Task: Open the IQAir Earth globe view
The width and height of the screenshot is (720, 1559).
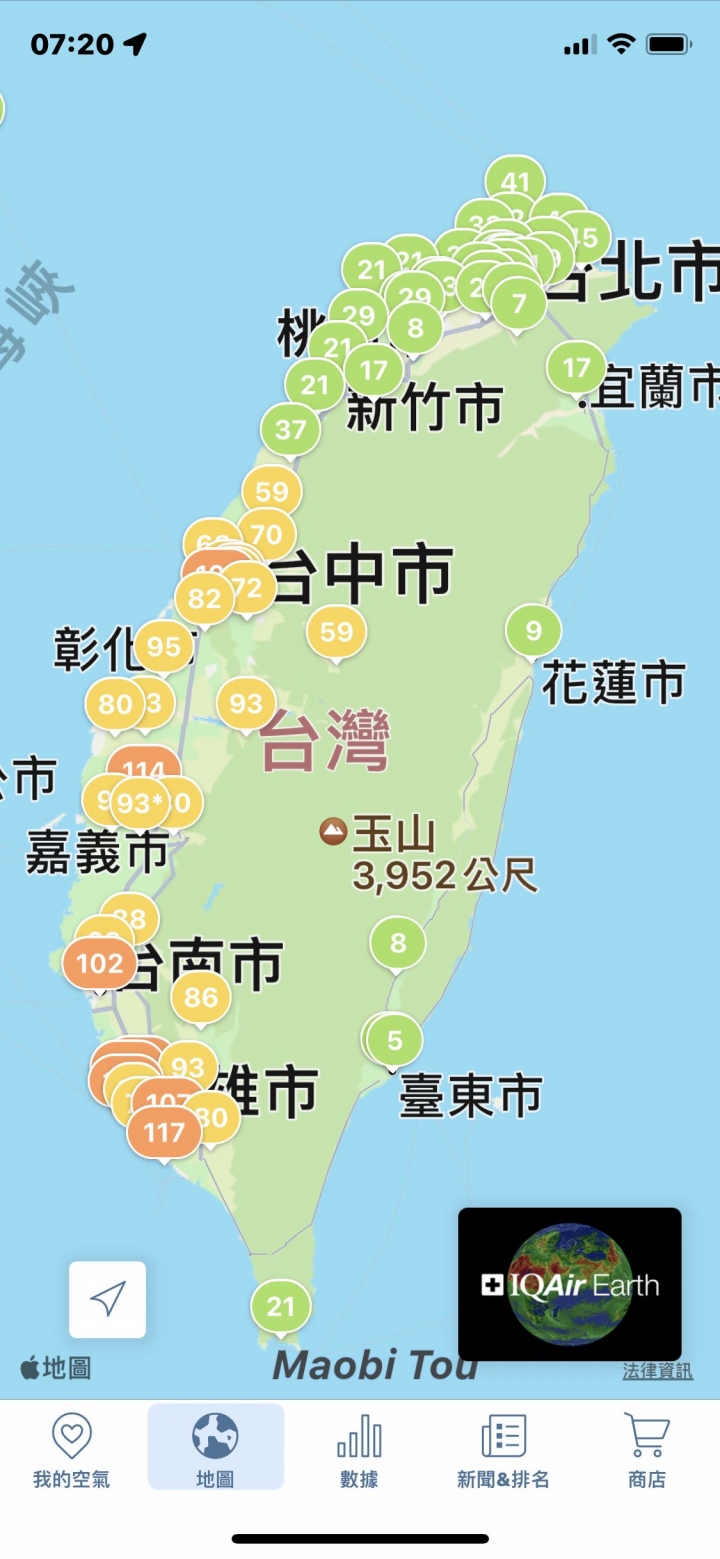Action: pyautogui.click(x=569, y=1284)
